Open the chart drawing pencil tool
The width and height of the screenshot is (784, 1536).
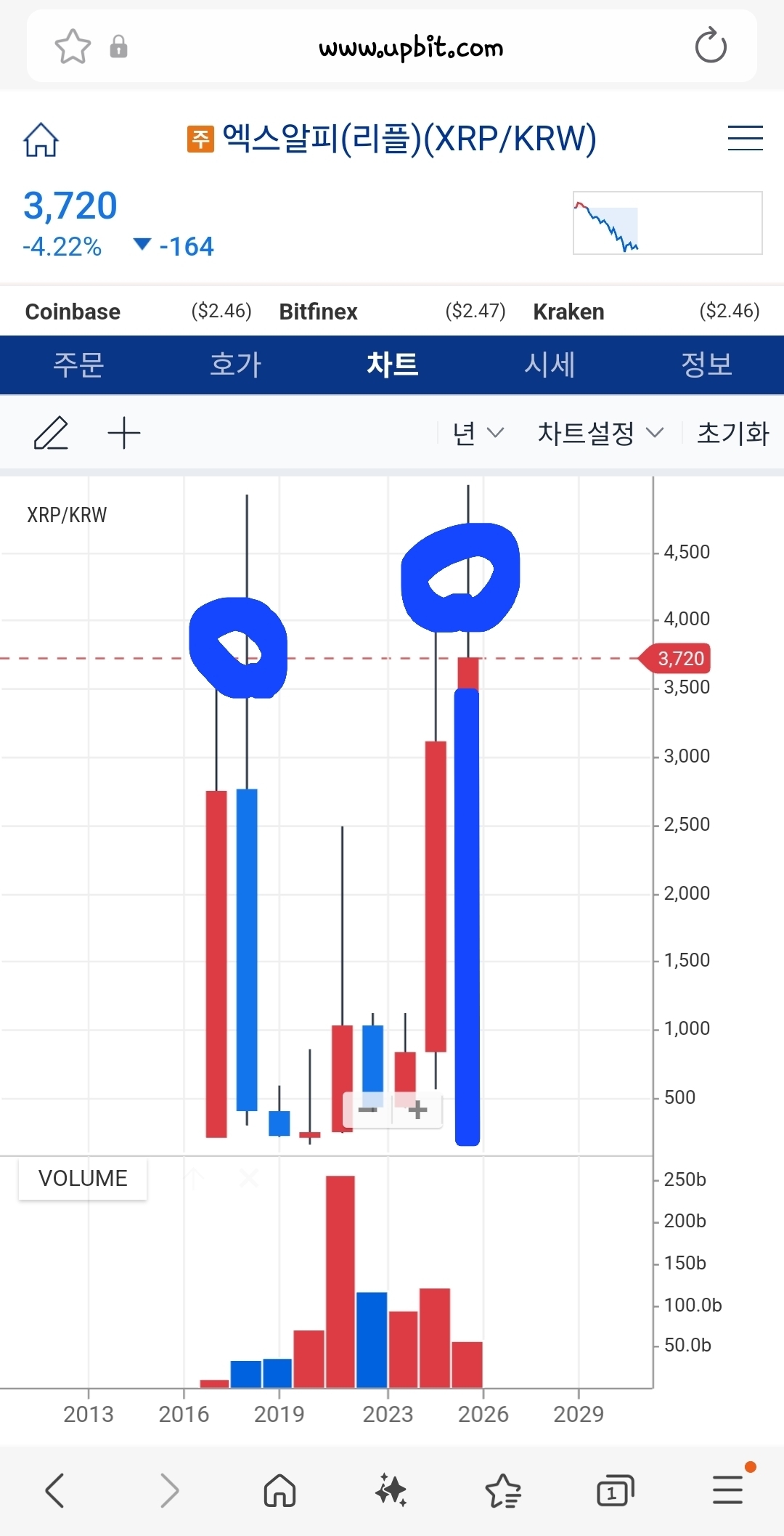pyautogui.click(x=52, y=434)
